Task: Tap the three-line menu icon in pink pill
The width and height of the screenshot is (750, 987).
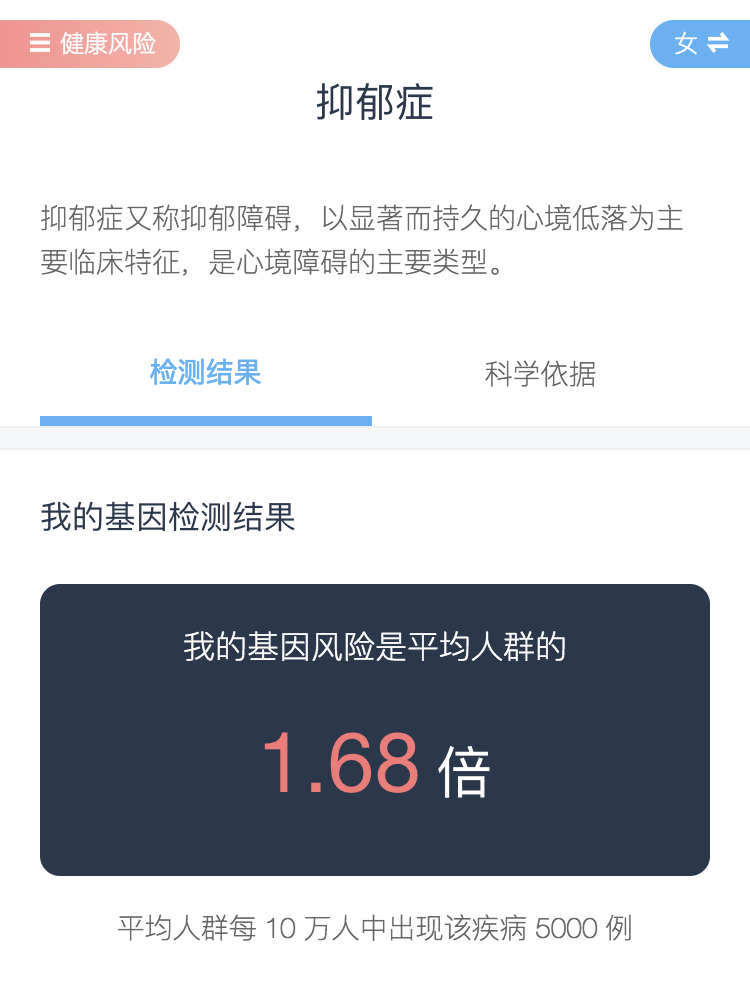Action: [38, 44]
